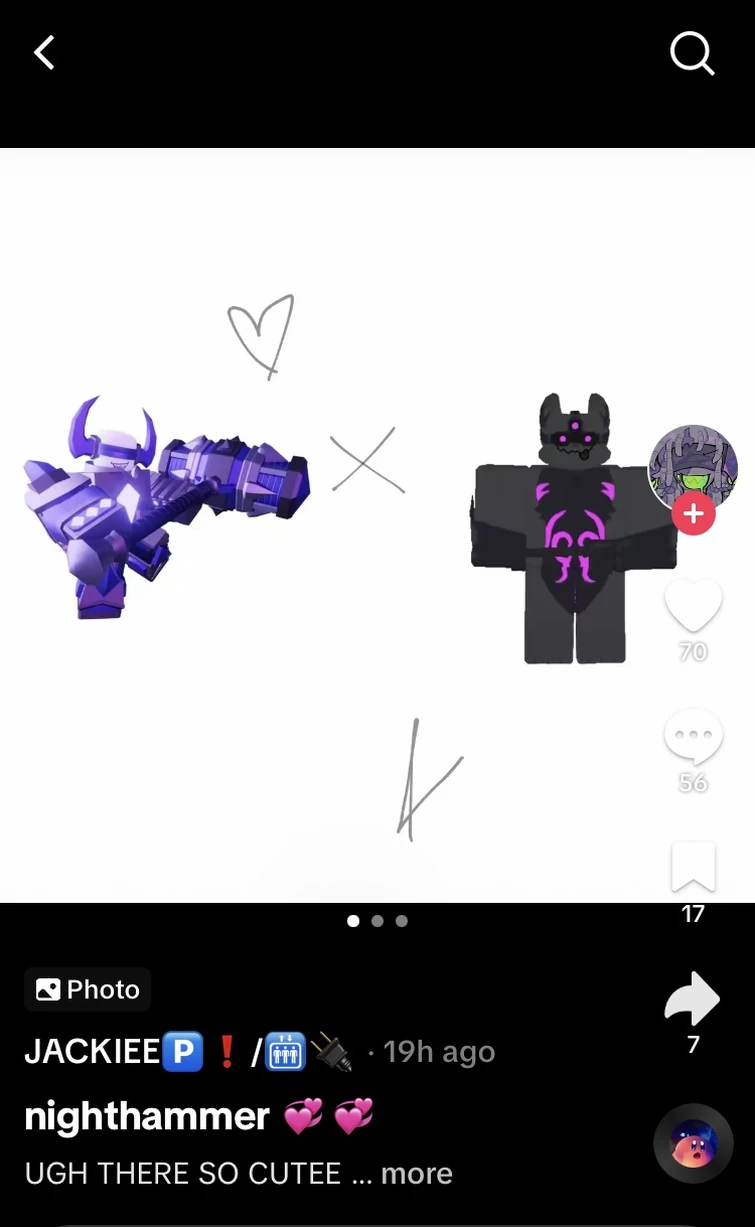Bookmark this post
The image size is (755, 1227).
(x=693, y=866)
